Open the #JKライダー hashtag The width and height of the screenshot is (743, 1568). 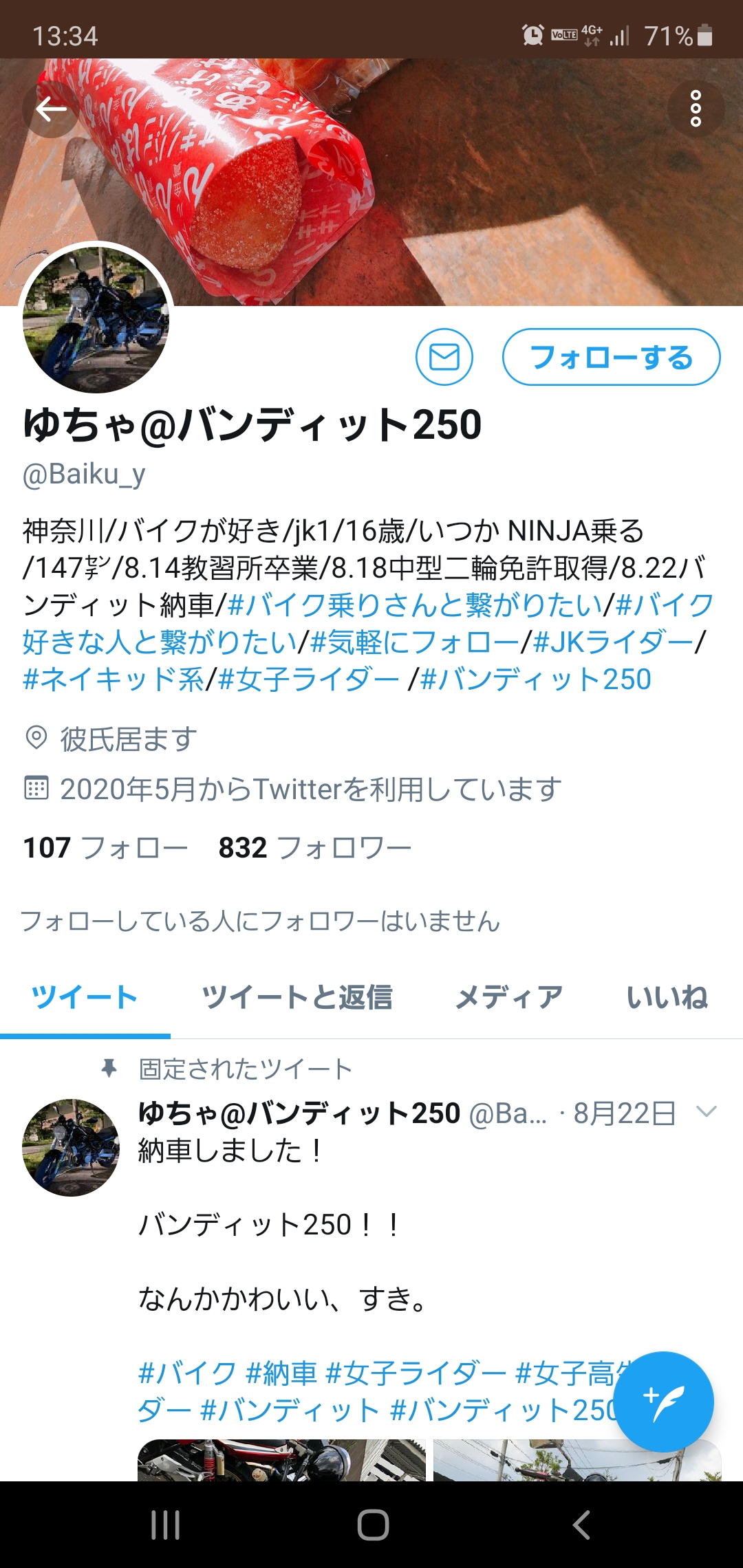(614, 642)
